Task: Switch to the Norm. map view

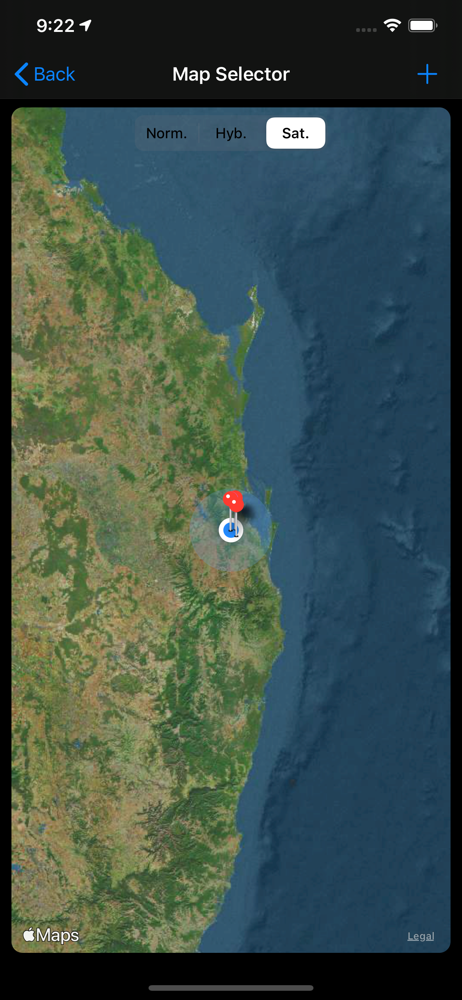Action: (x=167, y=134)
